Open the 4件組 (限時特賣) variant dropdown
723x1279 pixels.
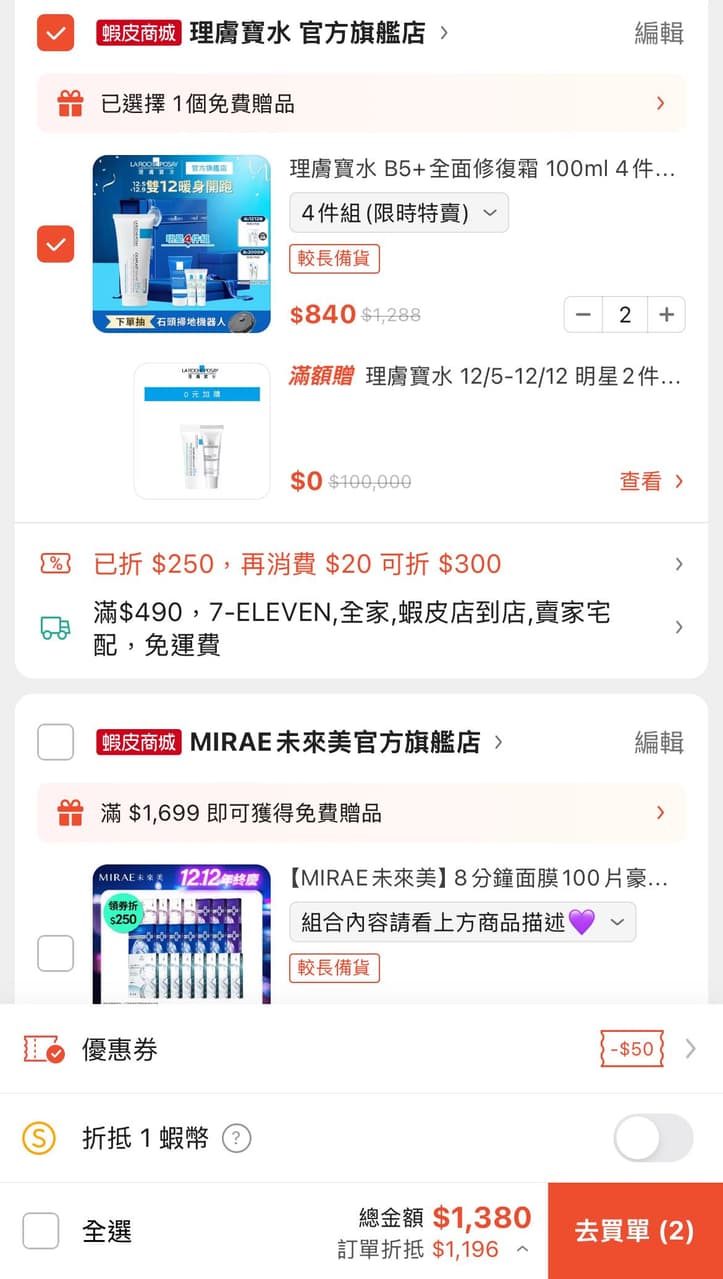[398, 212]
